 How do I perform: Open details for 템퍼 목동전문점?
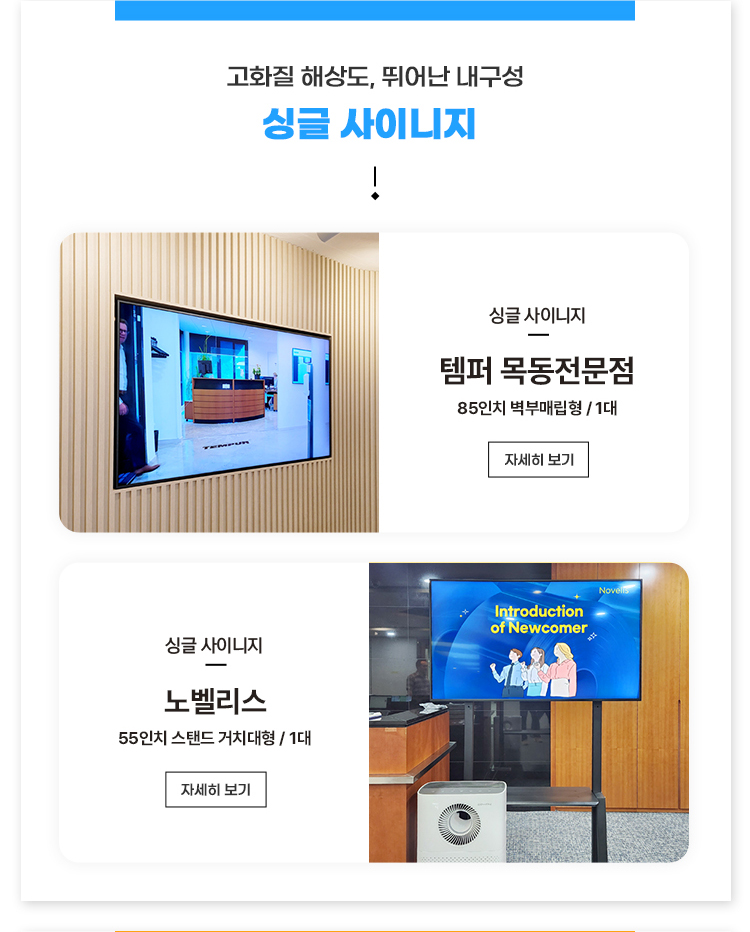click(538, 460)
